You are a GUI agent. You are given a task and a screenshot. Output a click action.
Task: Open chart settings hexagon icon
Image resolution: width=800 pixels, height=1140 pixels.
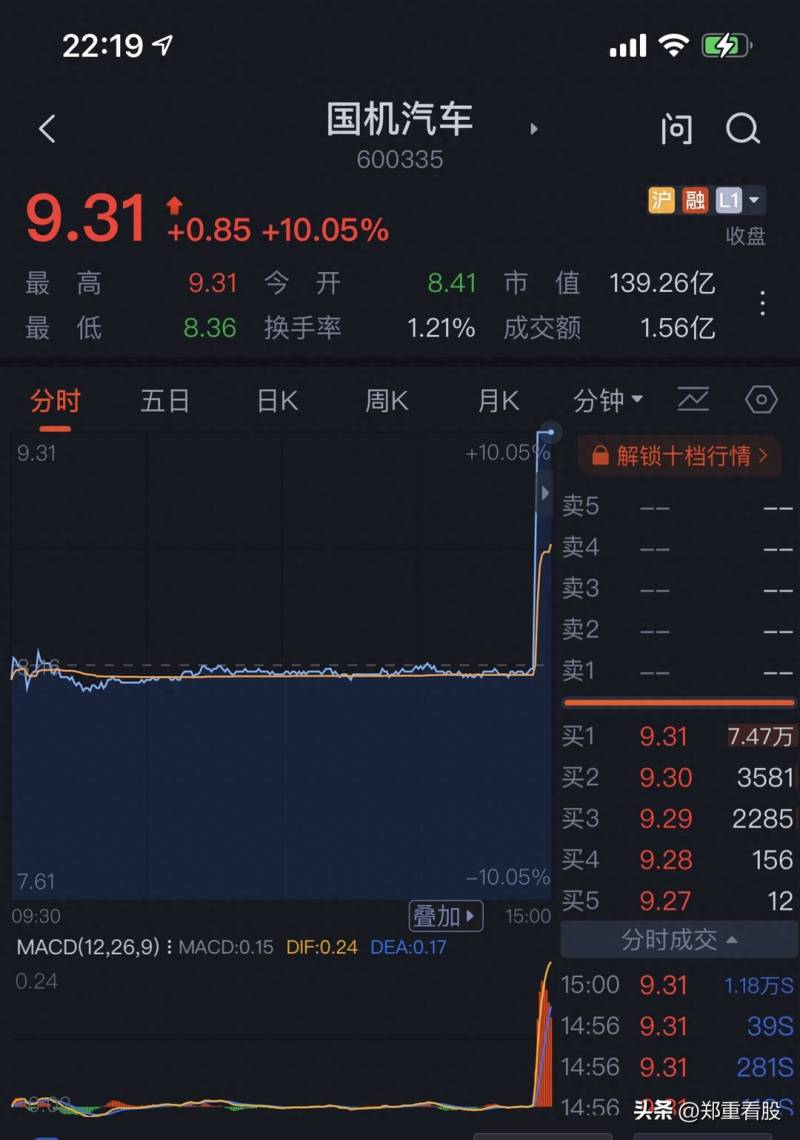click(x=761, y=401)
